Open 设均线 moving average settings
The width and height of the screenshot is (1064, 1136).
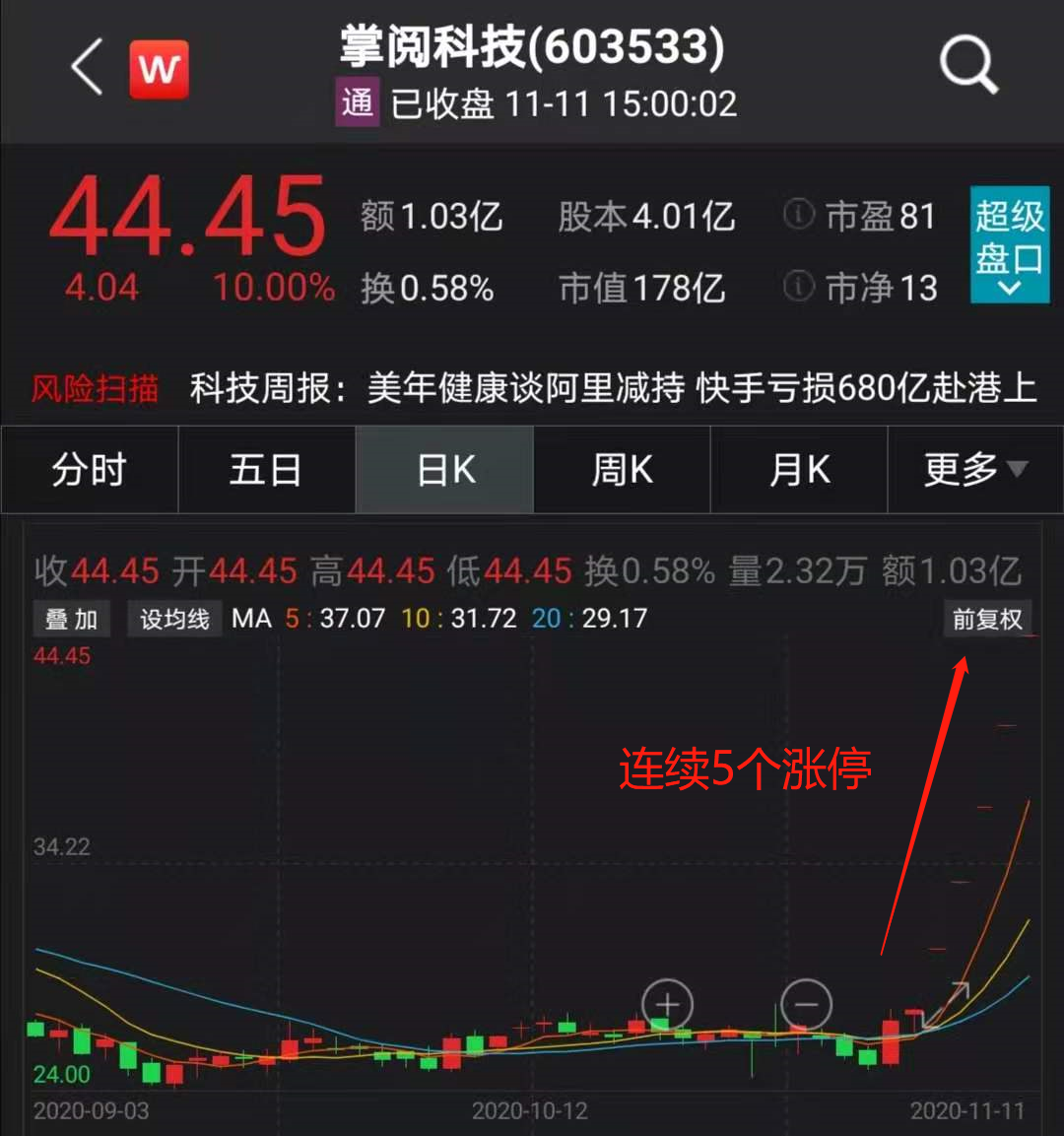pos(174,620)
